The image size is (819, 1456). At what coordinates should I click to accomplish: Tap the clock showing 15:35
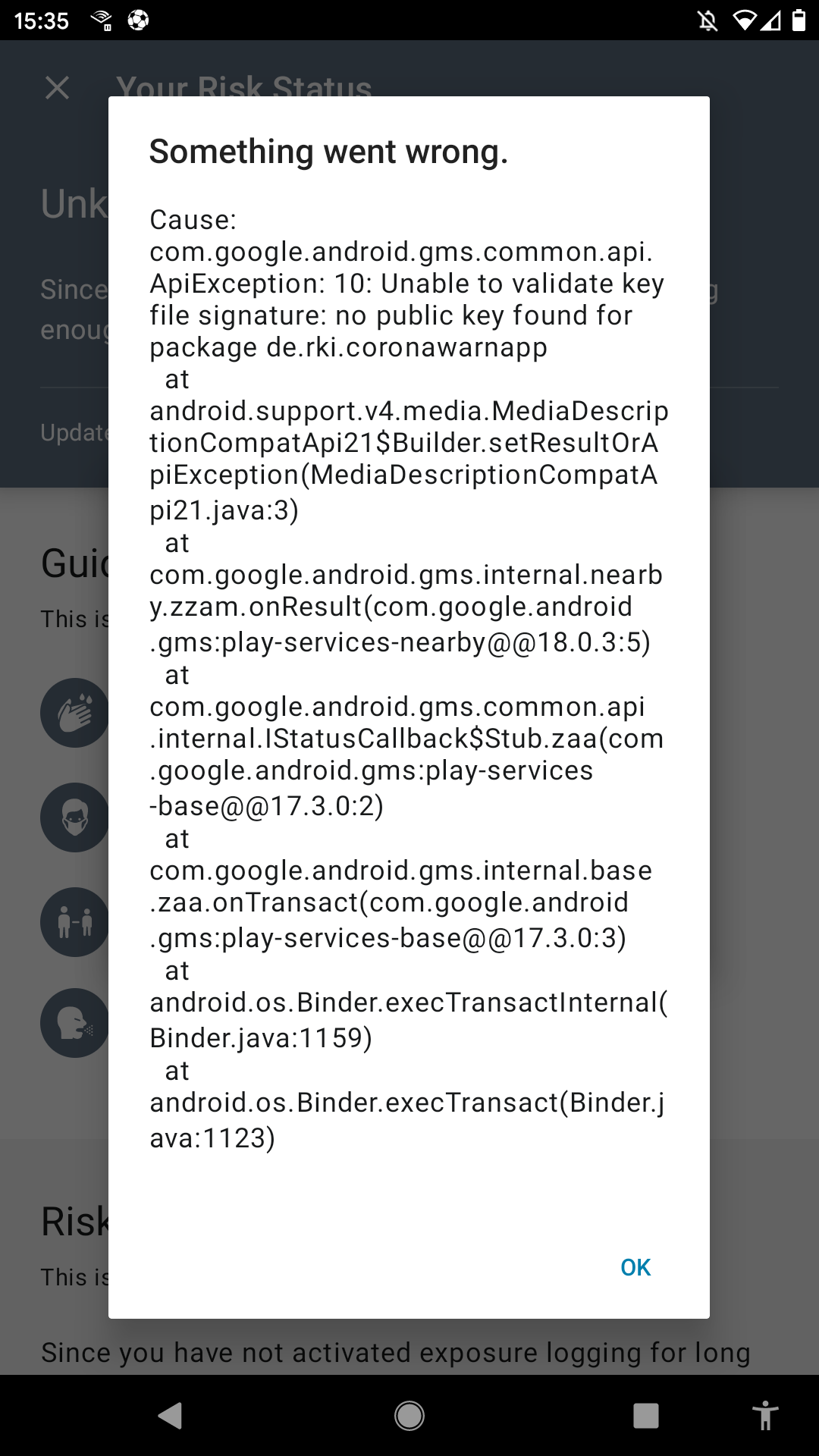tap(40, 20)
